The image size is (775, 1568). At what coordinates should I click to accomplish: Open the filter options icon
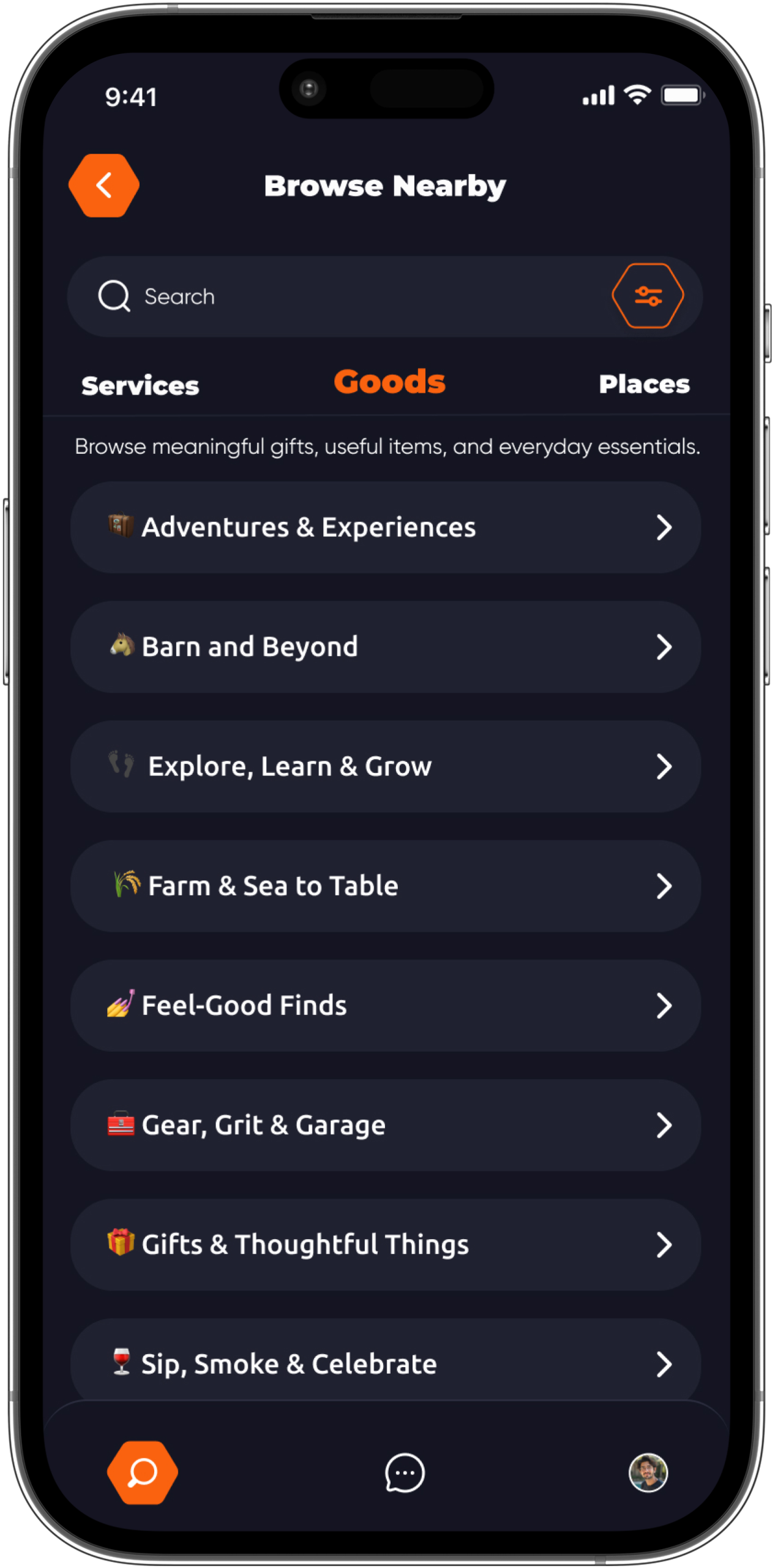[x=648, y=296]
